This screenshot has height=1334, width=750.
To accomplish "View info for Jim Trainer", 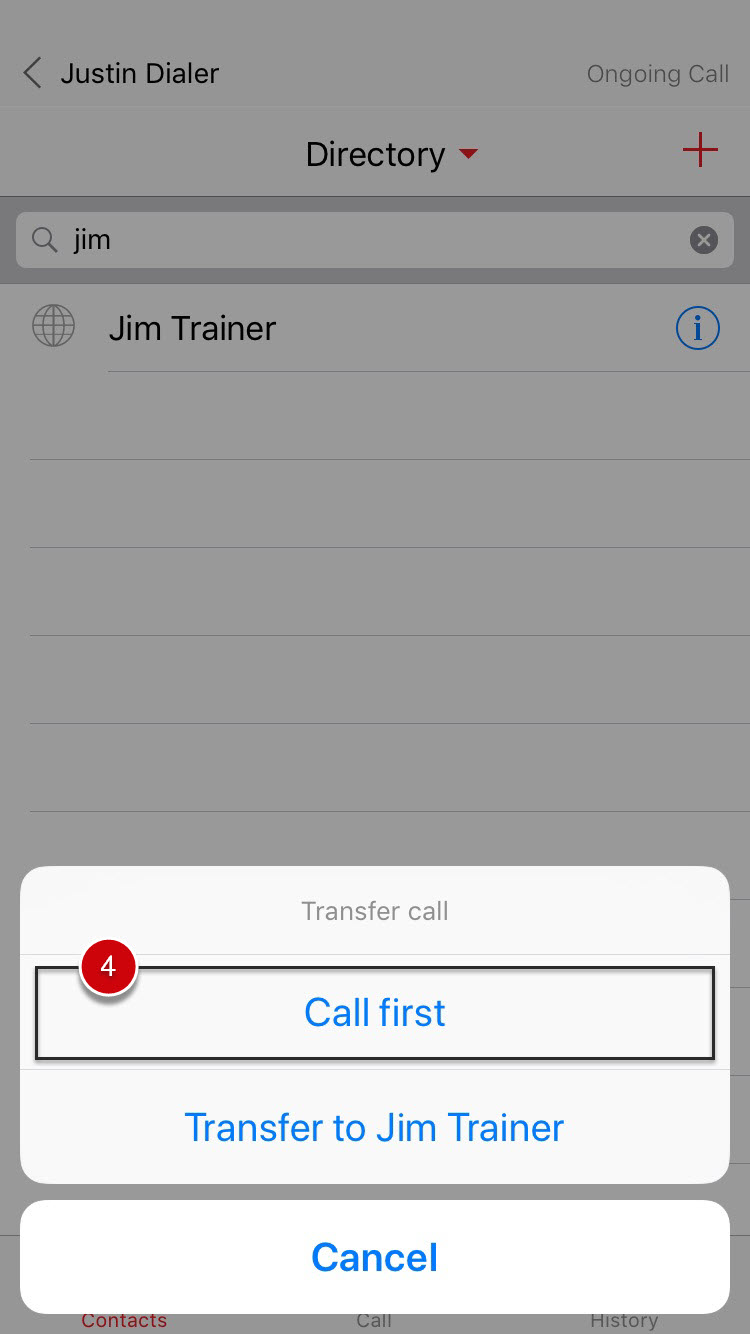I will point(698,328).
